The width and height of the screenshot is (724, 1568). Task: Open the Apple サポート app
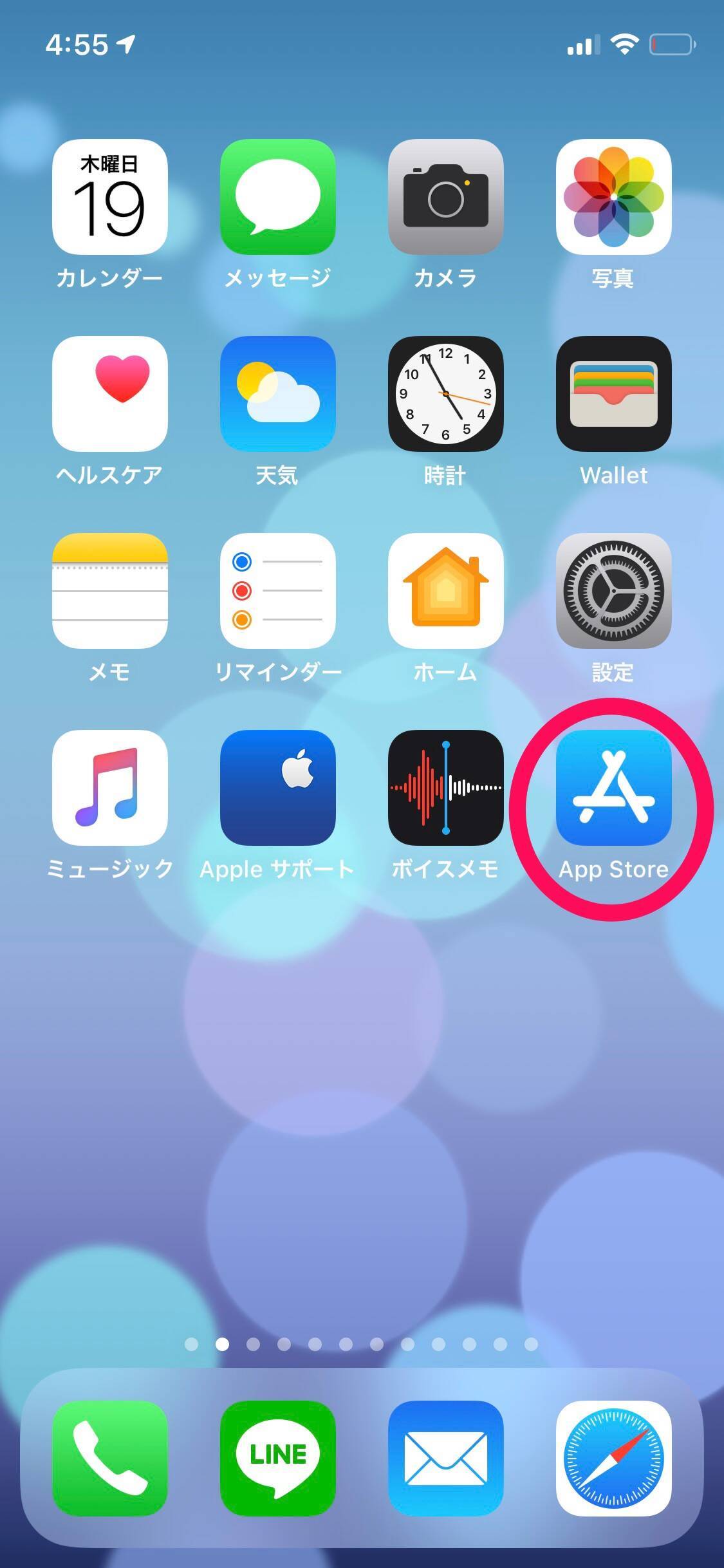(x=278, y=788)
